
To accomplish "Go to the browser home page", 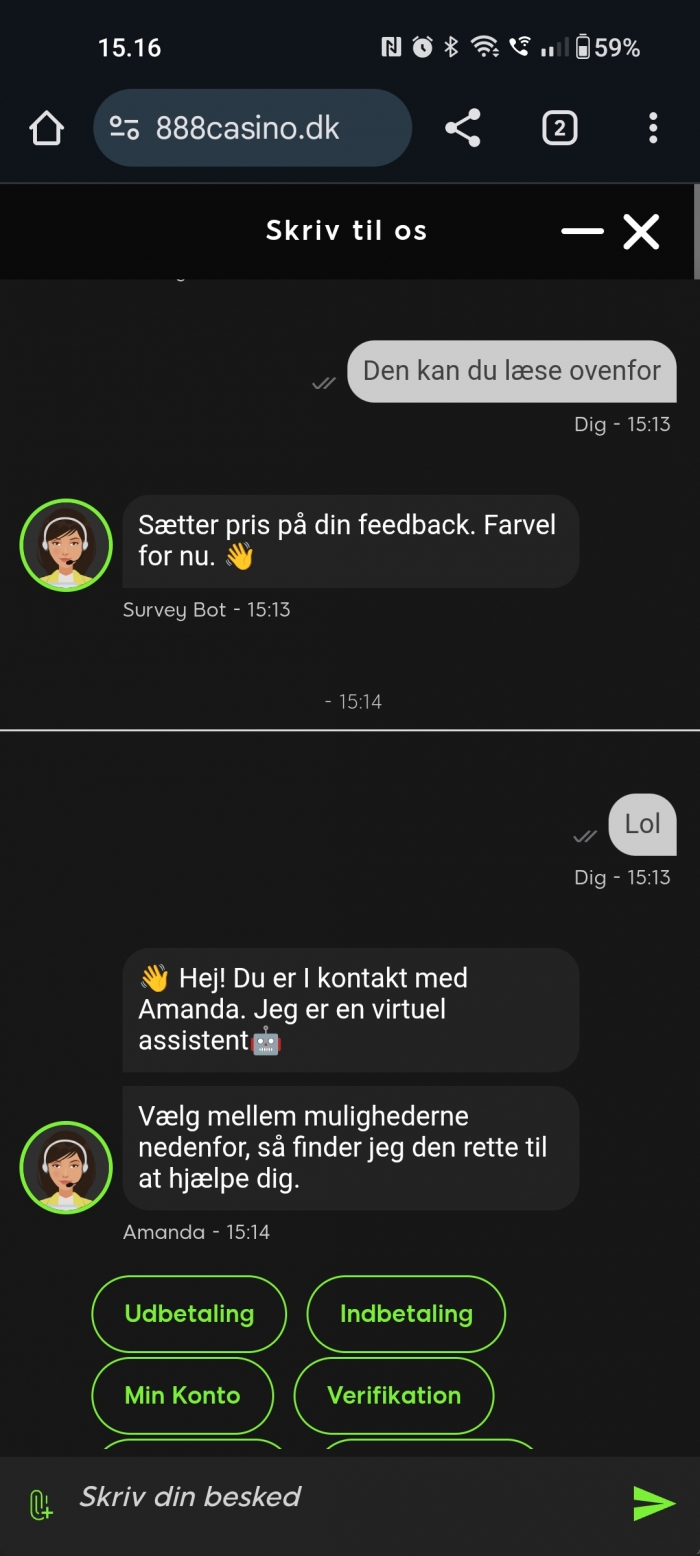I will coord(46,128).
